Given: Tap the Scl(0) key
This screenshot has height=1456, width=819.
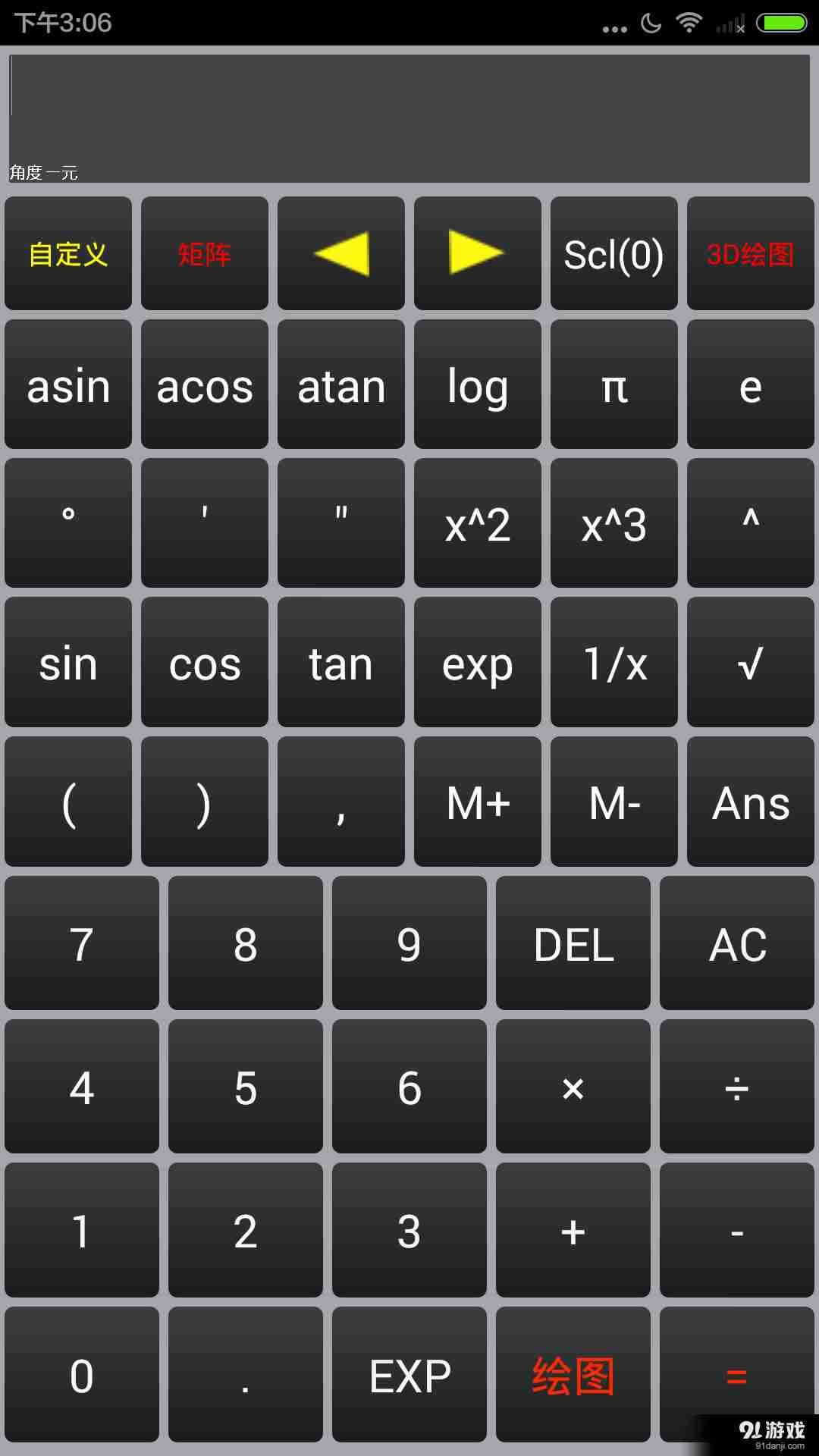Looking at the screenshot, I should 613,253.
